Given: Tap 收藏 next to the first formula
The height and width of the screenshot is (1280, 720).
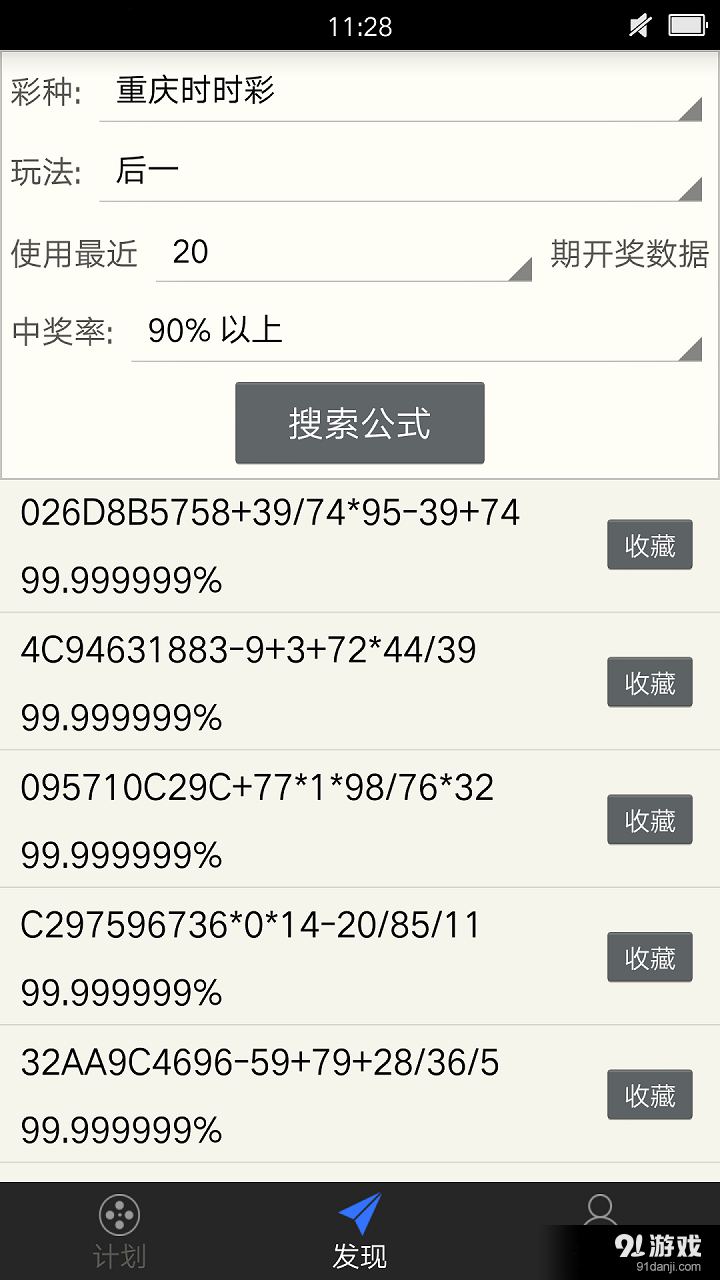Looking at the screenshot, I should click(649, 545).
